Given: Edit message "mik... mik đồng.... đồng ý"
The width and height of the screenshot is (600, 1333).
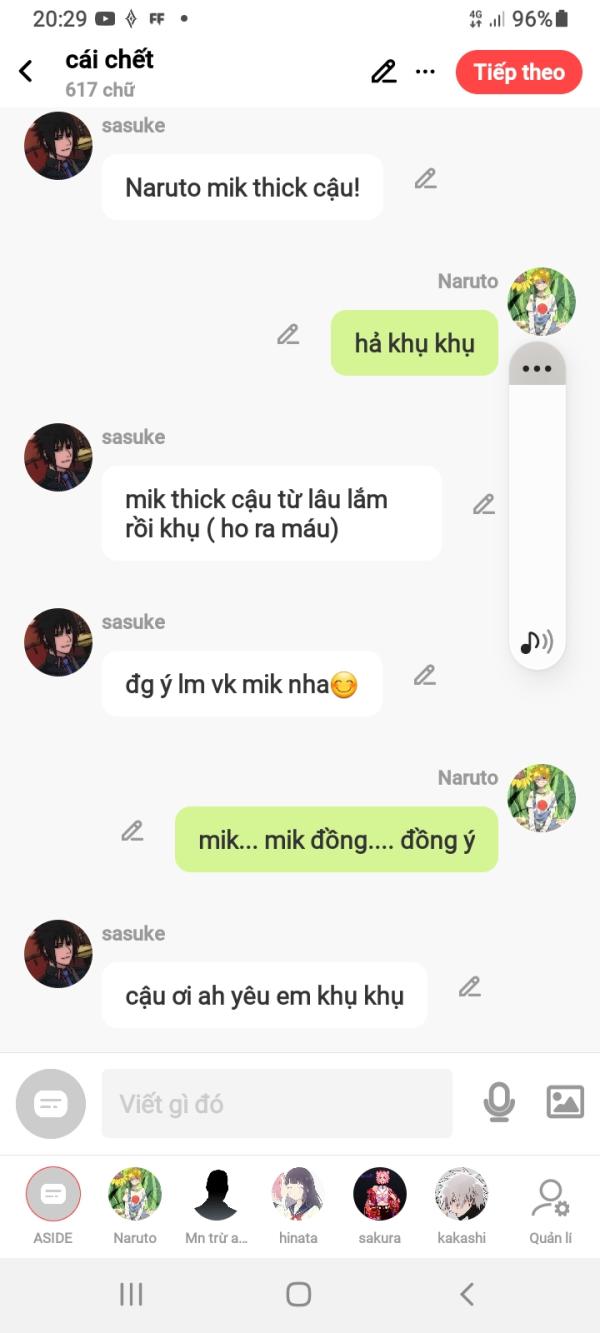Looking at the screenshot, I should coord(132,831).
